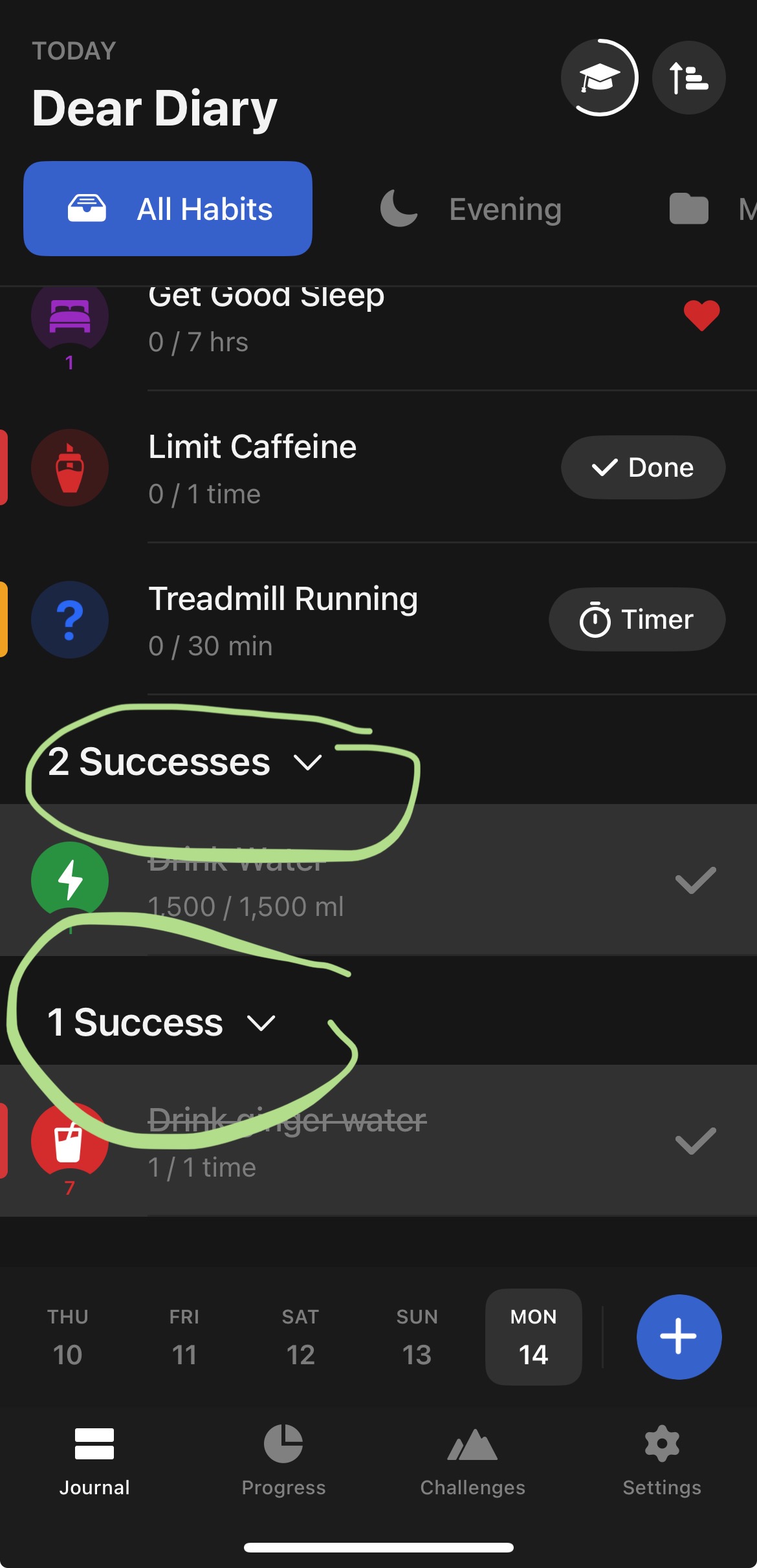Select Friday 11 in the date strip

point(184,1336)
